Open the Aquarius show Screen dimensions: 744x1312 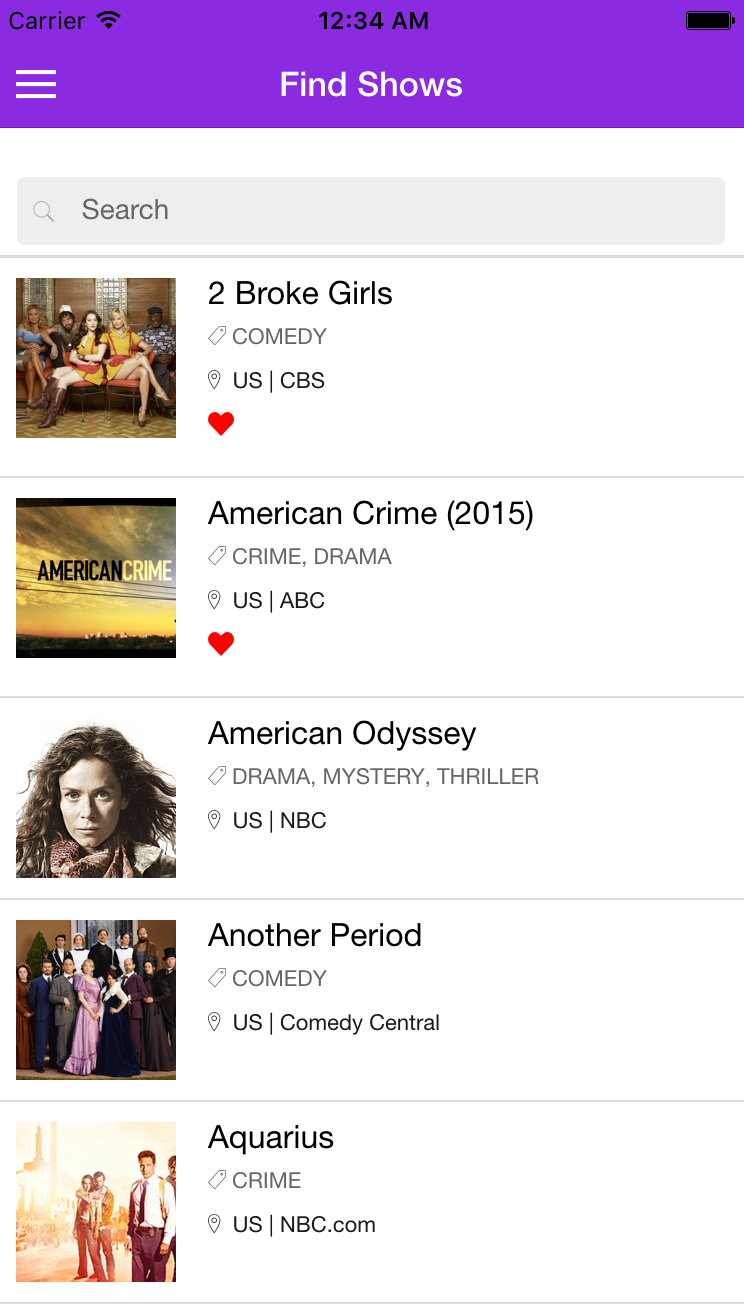click(271, 1138)
